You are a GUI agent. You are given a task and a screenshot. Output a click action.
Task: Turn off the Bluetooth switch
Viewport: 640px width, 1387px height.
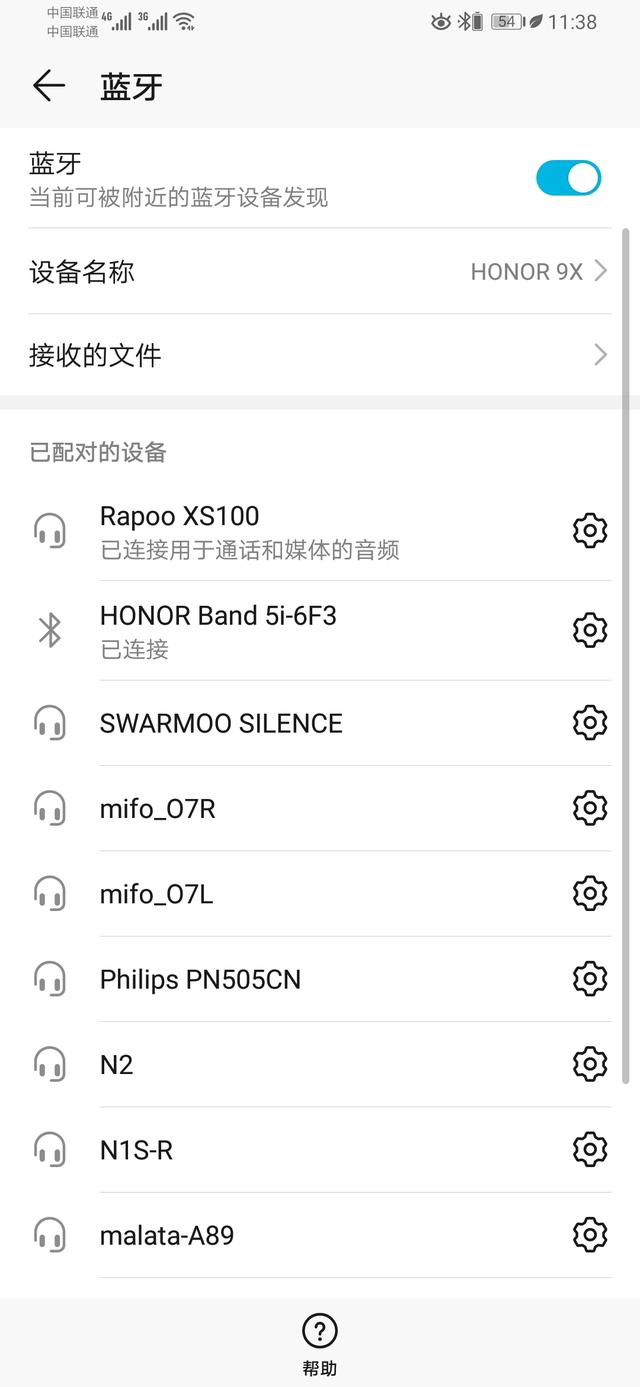[568, 178]
